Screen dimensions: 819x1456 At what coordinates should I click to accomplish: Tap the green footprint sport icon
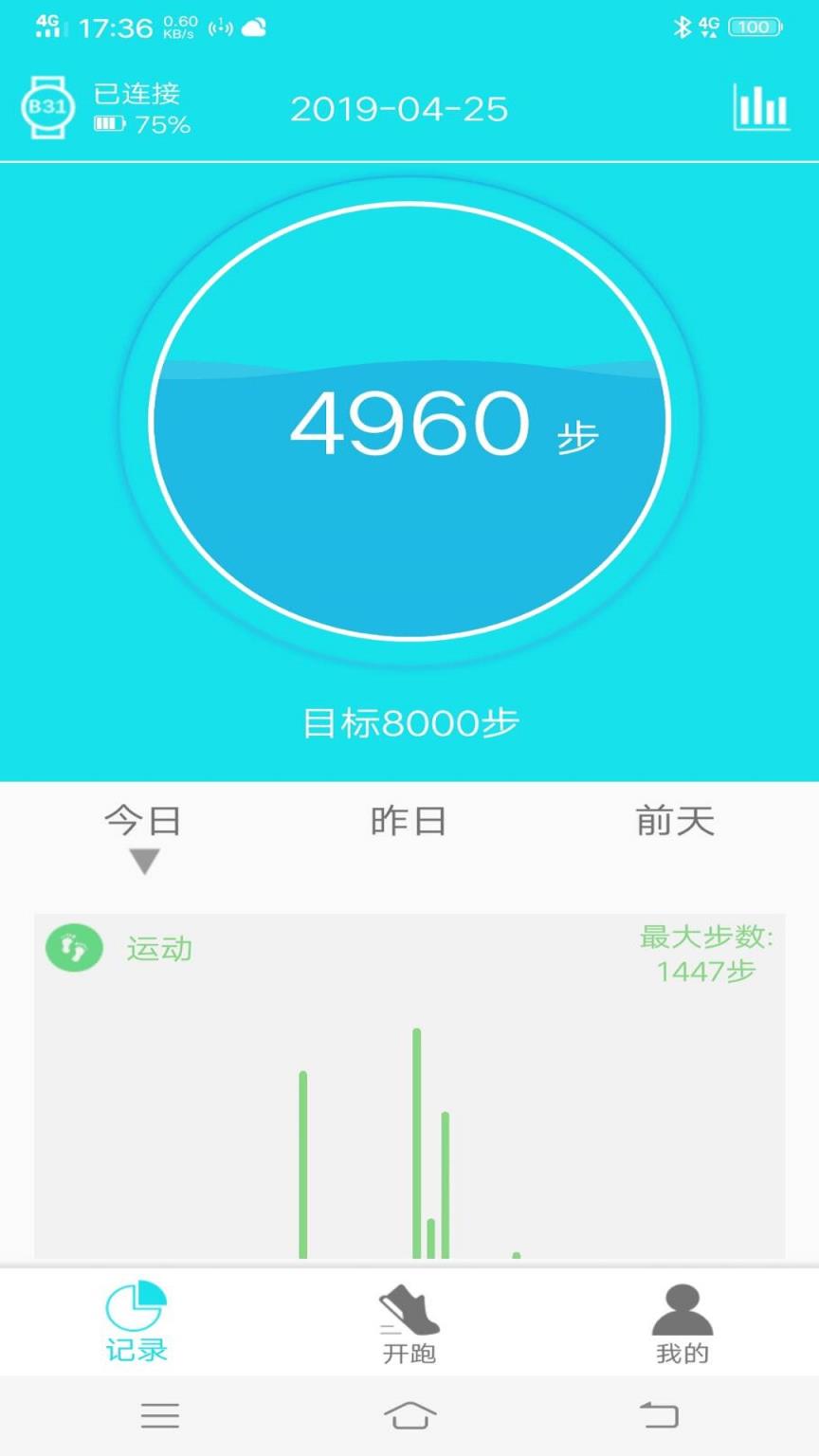point(74,947)
